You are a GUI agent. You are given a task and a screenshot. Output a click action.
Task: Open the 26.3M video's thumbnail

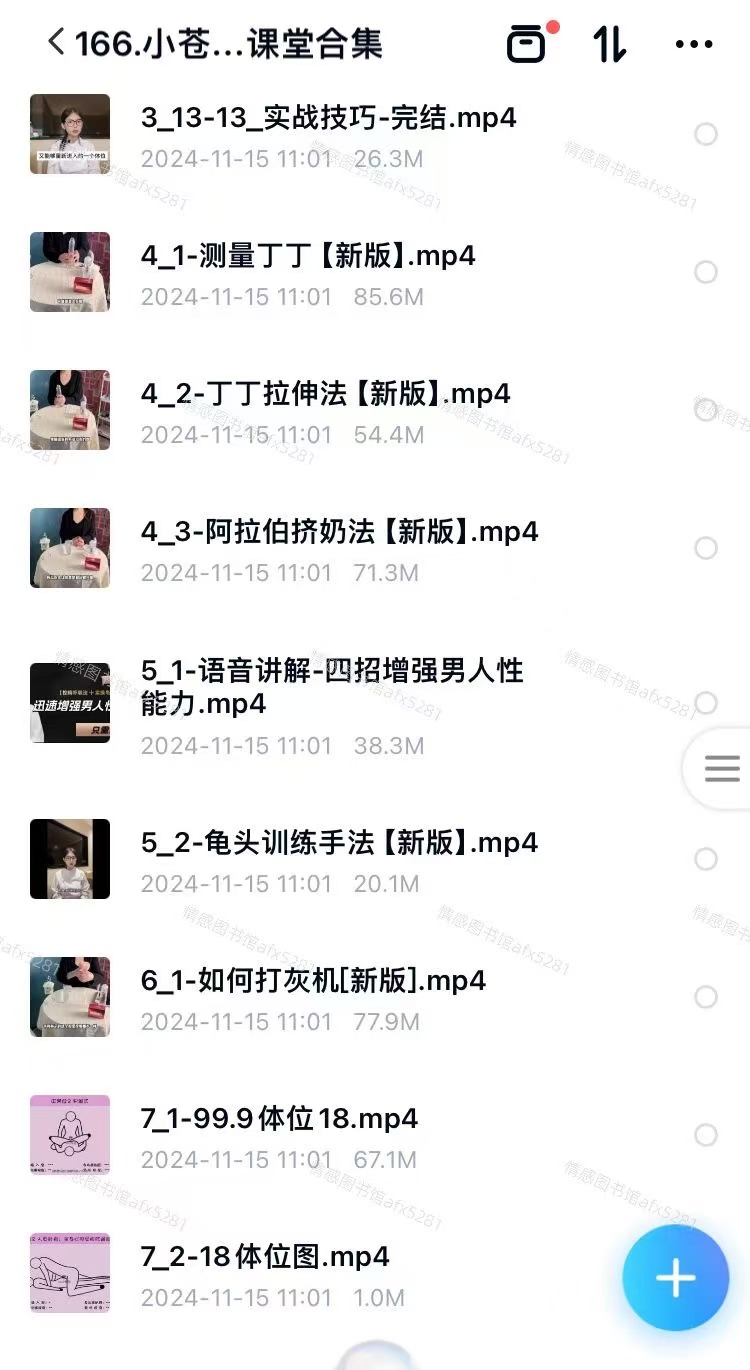pyautogui.click(x=70, y=134)
